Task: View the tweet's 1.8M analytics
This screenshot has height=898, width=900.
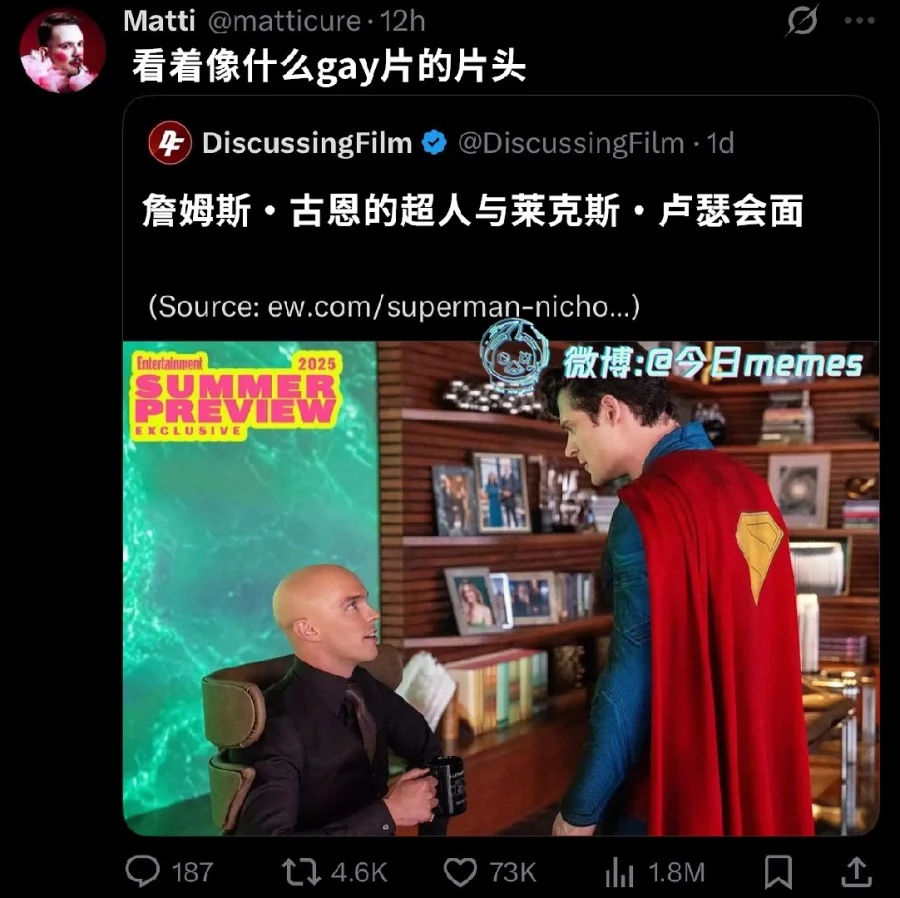Action: (620, 872)
